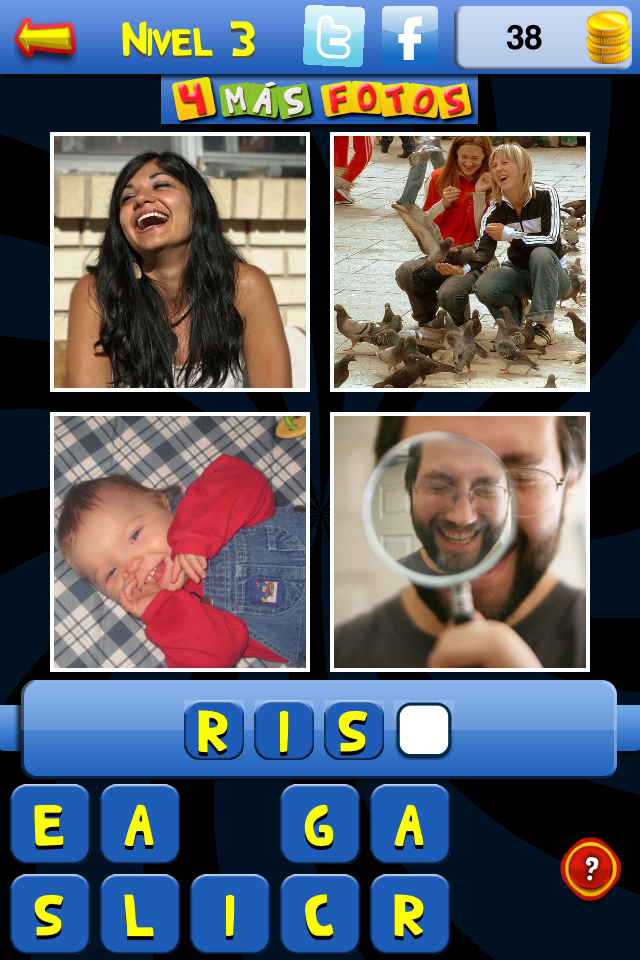Share the puzzle on Facebook

[409, 37]
